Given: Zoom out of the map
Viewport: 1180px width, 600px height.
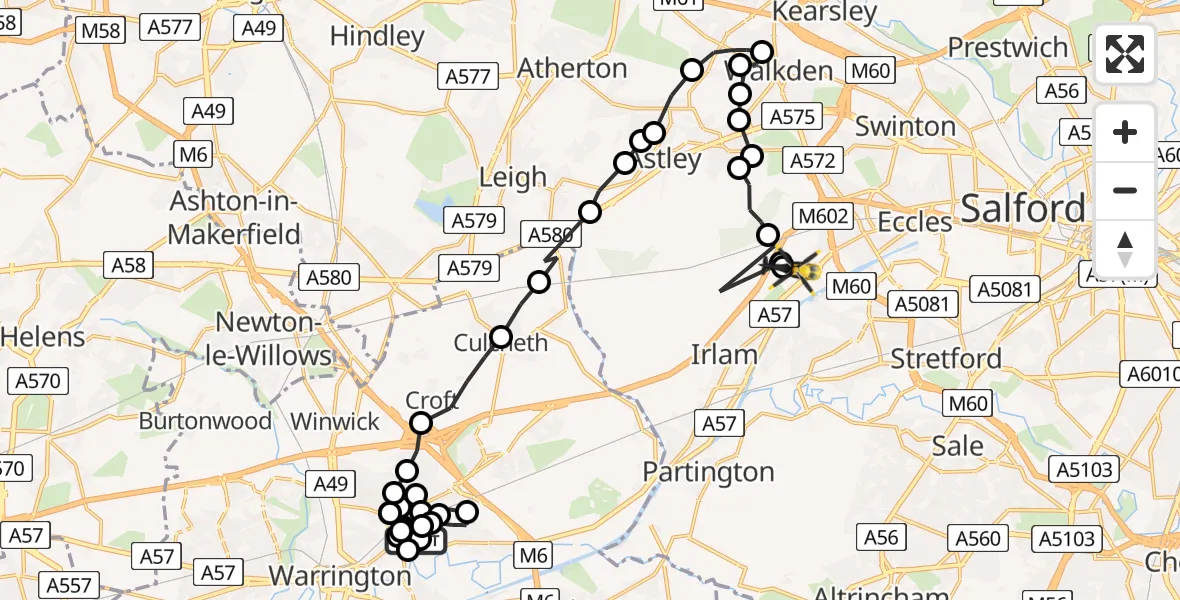Looking at the screenshot, I should [1125, 191].
